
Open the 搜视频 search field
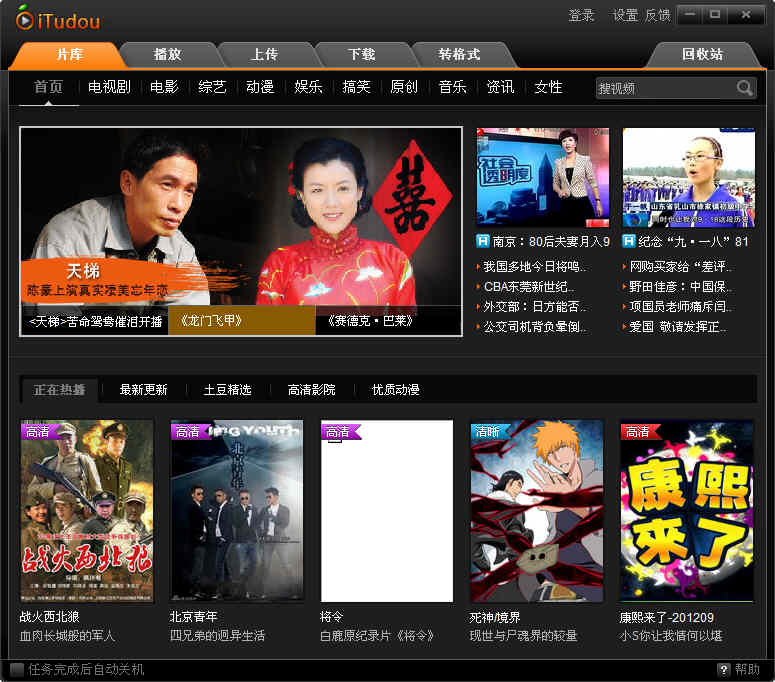point(663,88)
